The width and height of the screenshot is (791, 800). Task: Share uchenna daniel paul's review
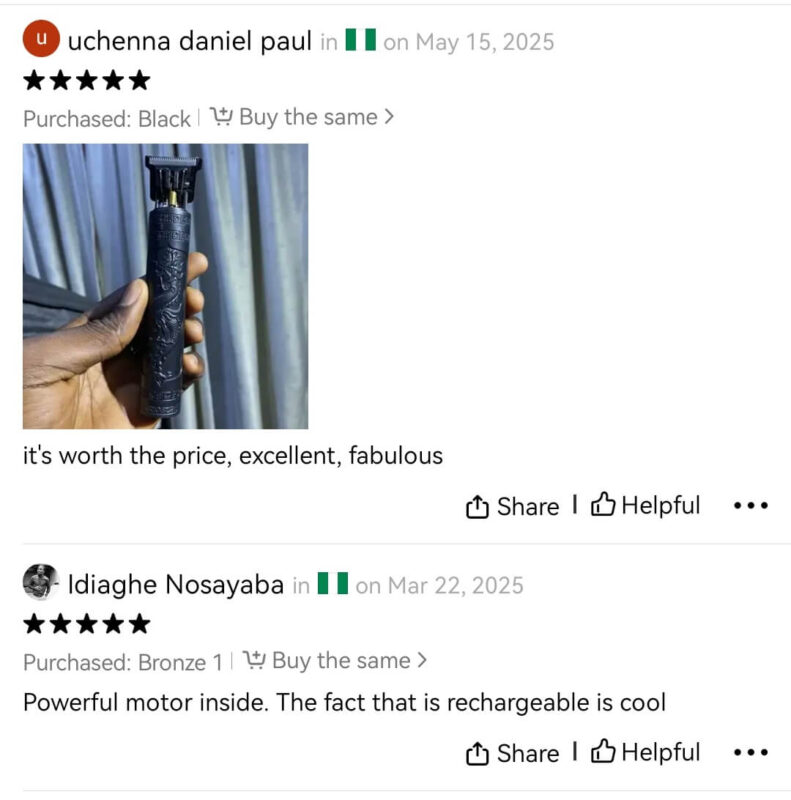pos(512,506)
